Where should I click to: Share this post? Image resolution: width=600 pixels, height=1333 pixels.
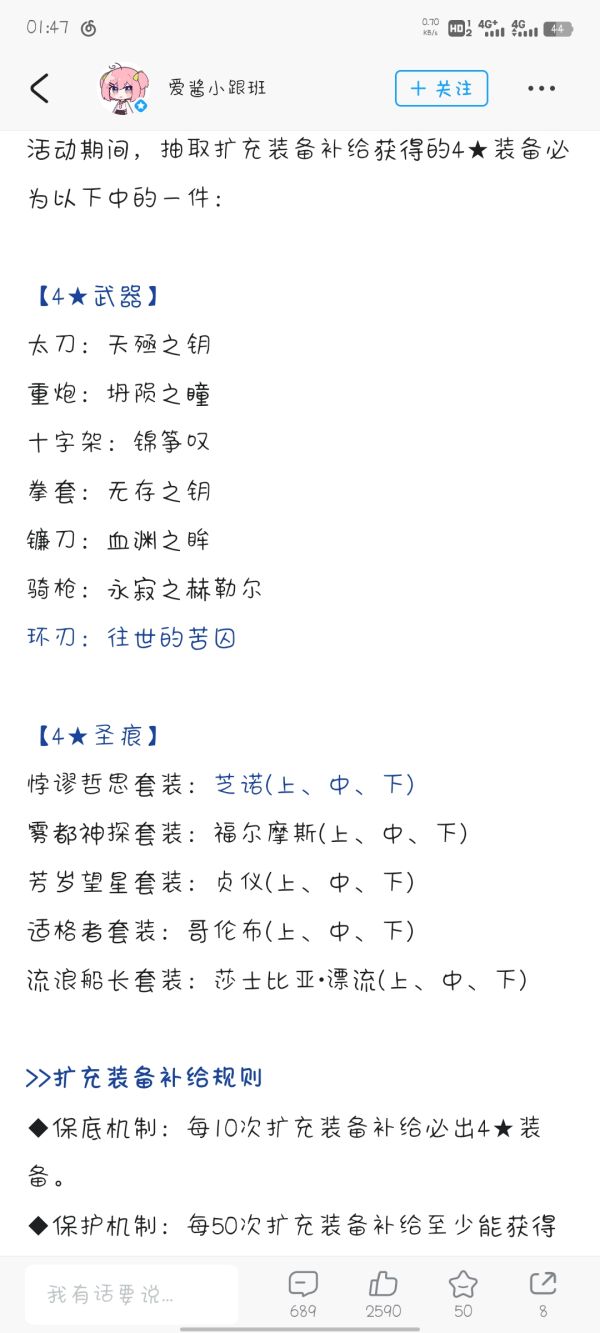[x=543, y=1295]
